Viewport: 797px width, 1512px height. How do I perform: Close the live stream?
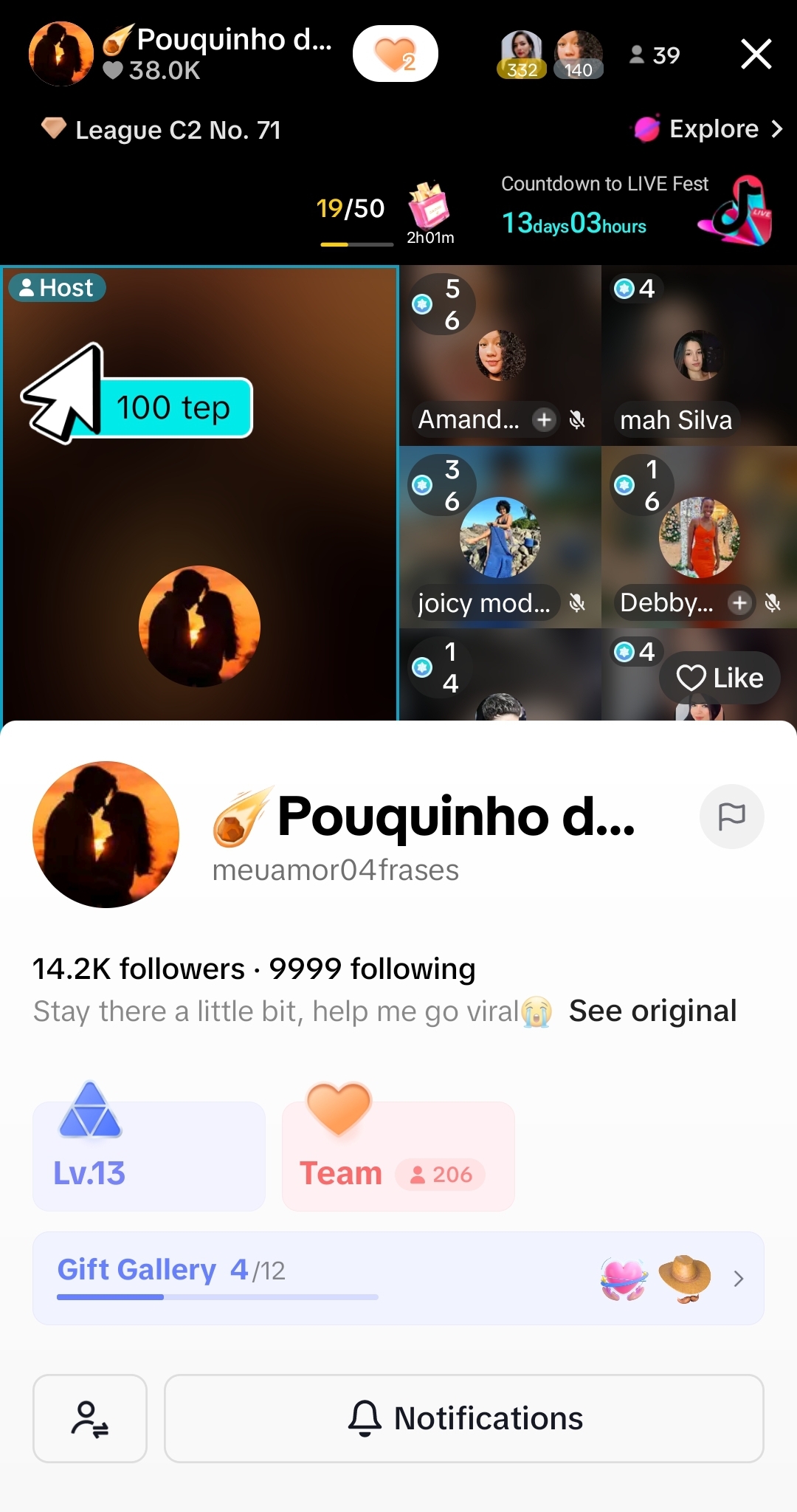pyautogui.click(x=756, y=54)
